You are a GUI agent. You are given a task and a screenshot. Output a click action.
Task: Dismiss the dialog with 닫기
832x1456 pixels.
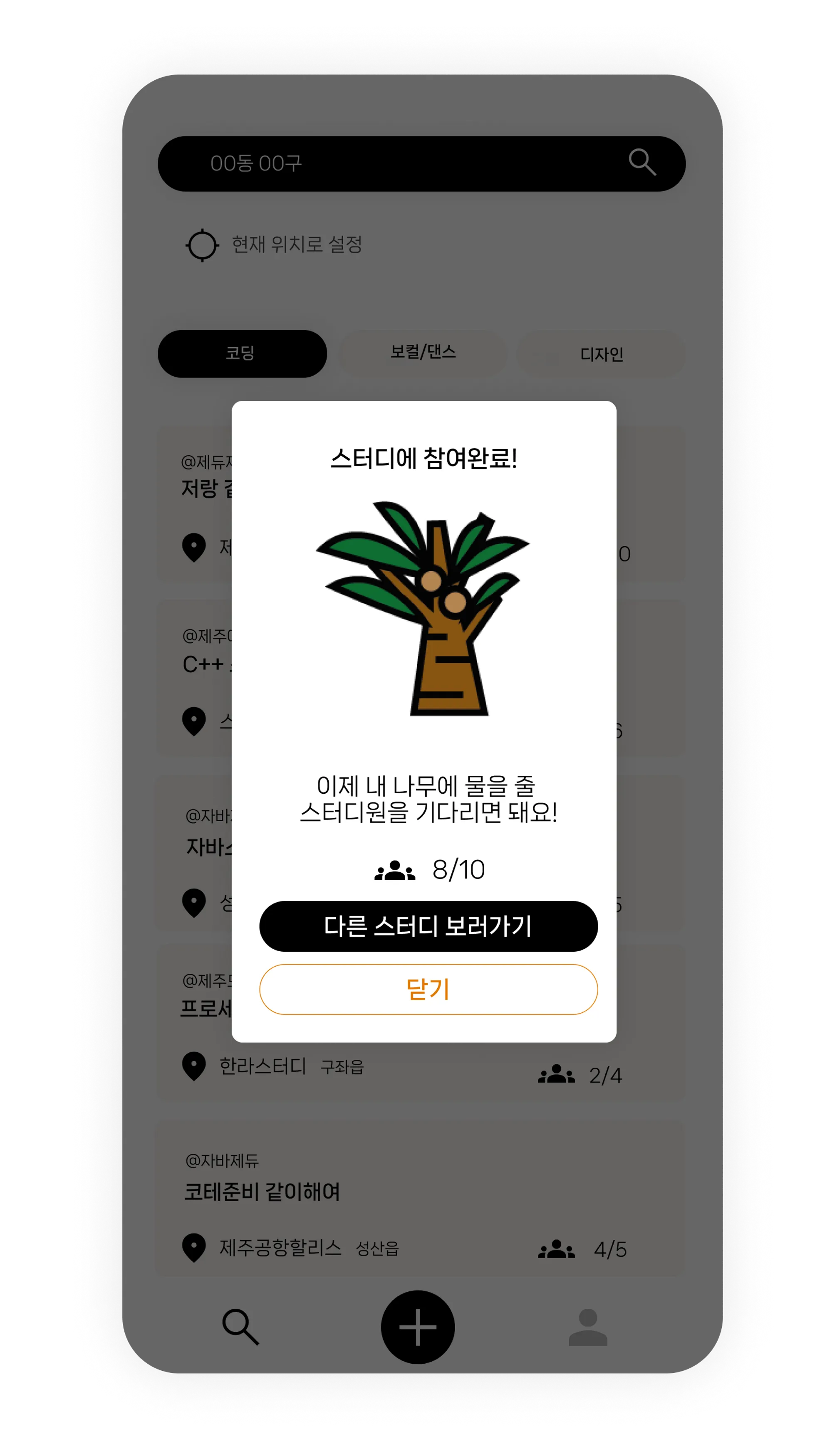tap(428, 989)
